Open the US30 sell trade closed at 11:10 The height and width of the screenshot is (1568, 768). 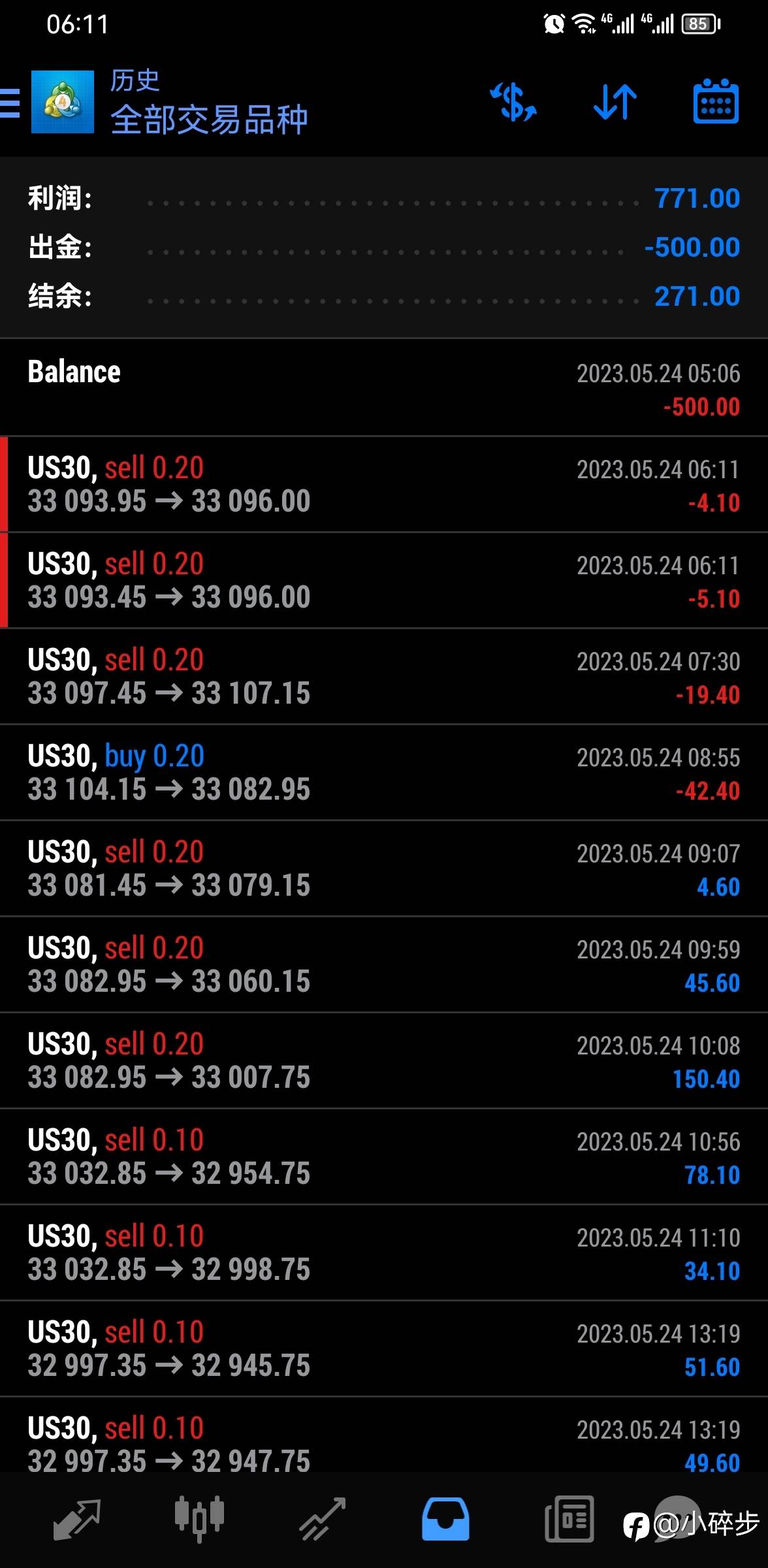(384, 1252)
